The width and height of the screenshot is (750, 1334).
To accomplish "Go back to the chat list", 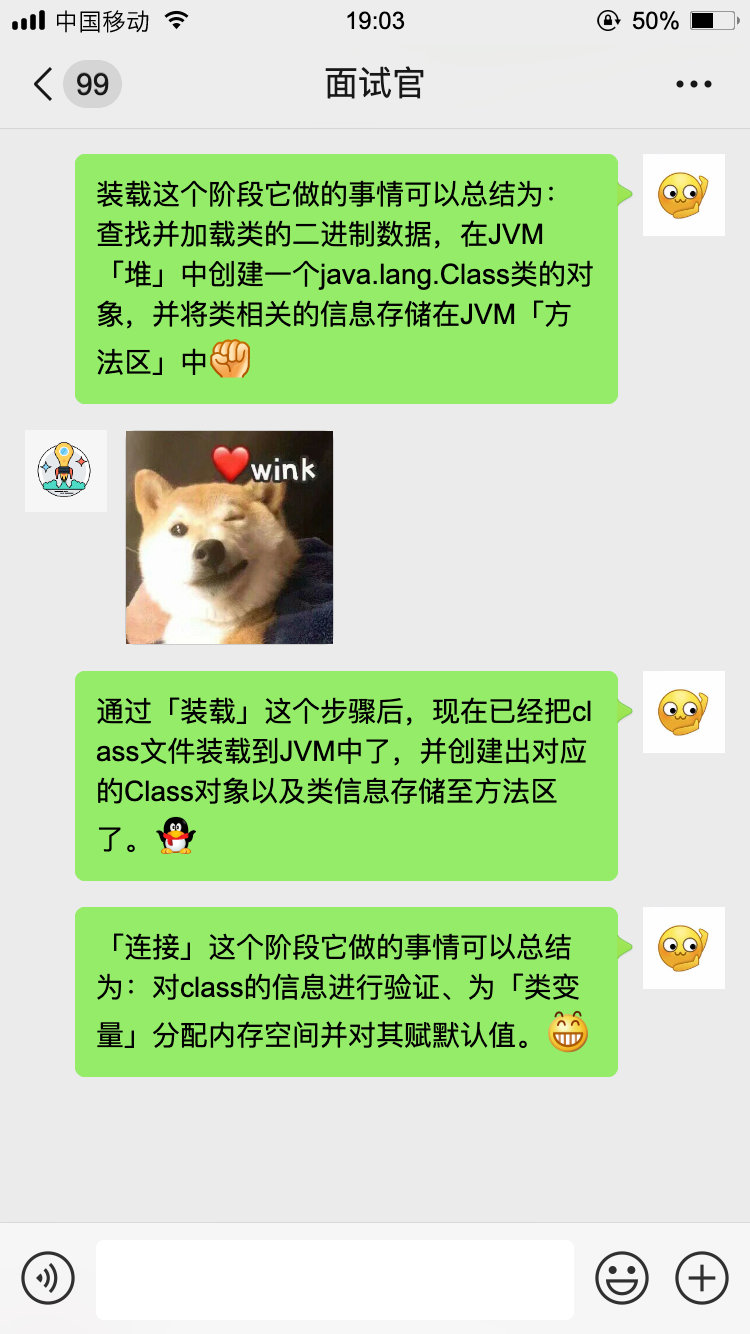I will 44,85.
